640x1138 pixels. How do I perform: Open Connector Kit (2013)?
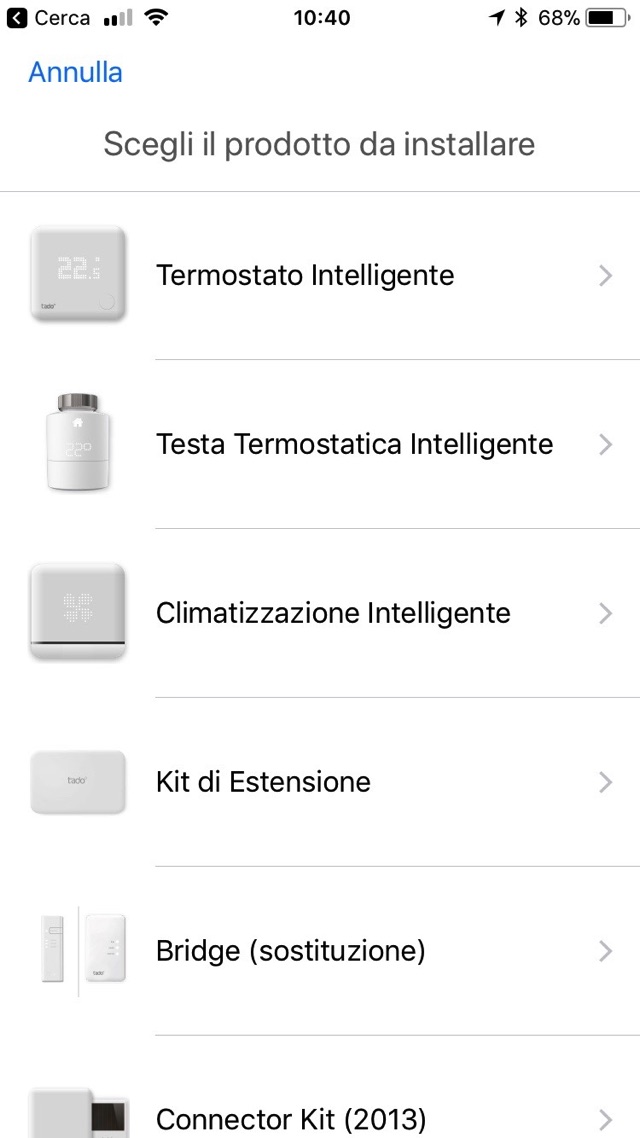(291, 1118)
